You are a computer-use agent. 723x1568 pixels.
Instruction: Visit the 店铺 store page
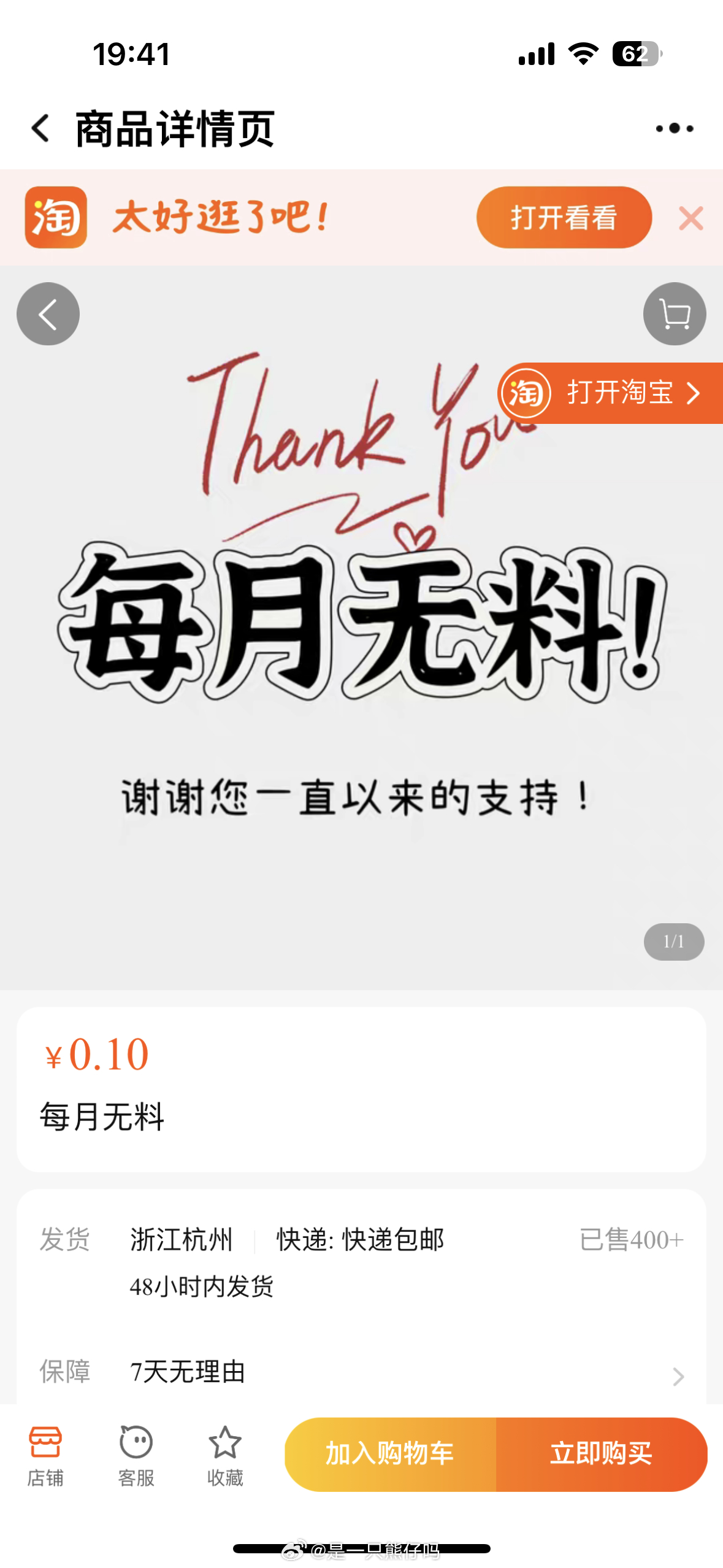pyautogui.click(x=45, y=1454)
